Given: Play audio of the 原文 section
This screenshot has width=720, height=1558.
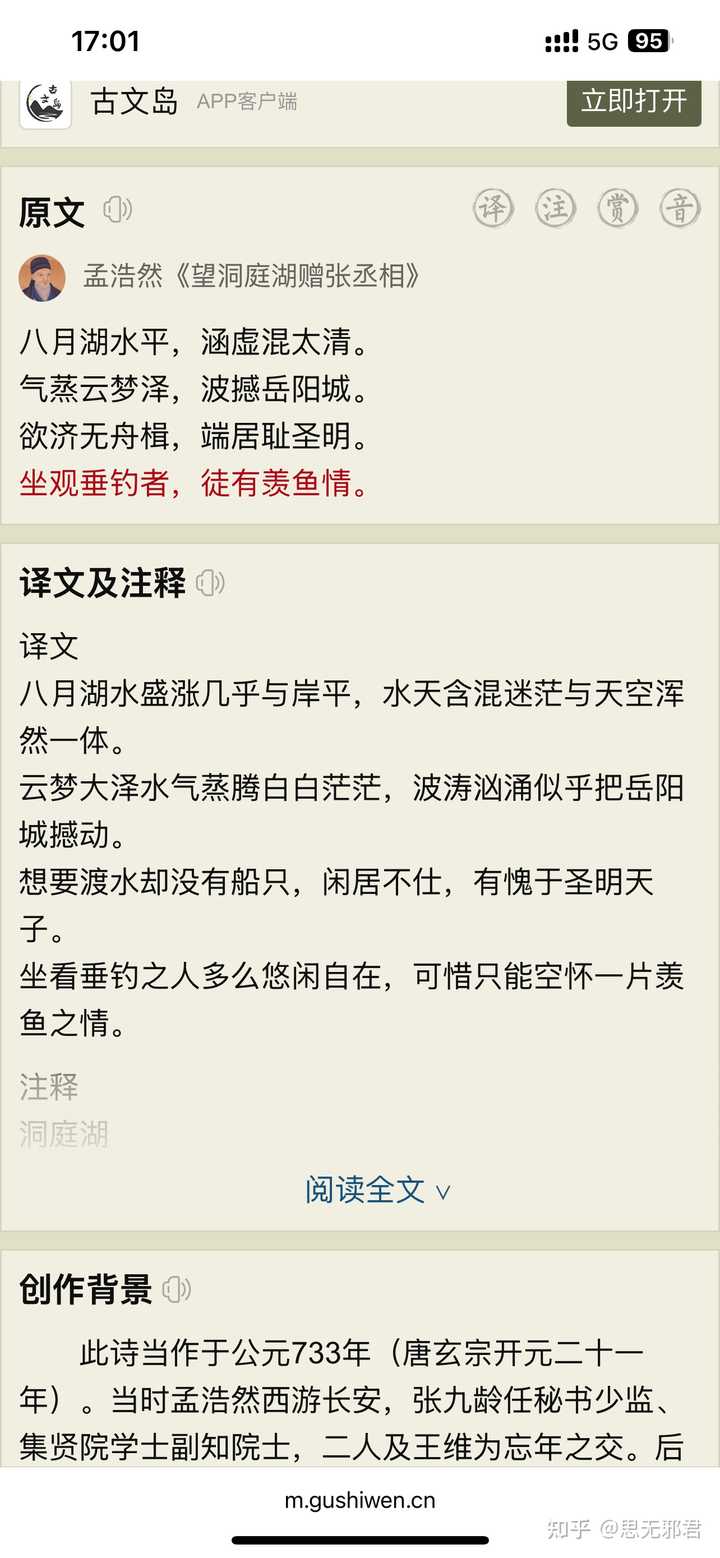Looking at the screenshot, I should point(118,210).
